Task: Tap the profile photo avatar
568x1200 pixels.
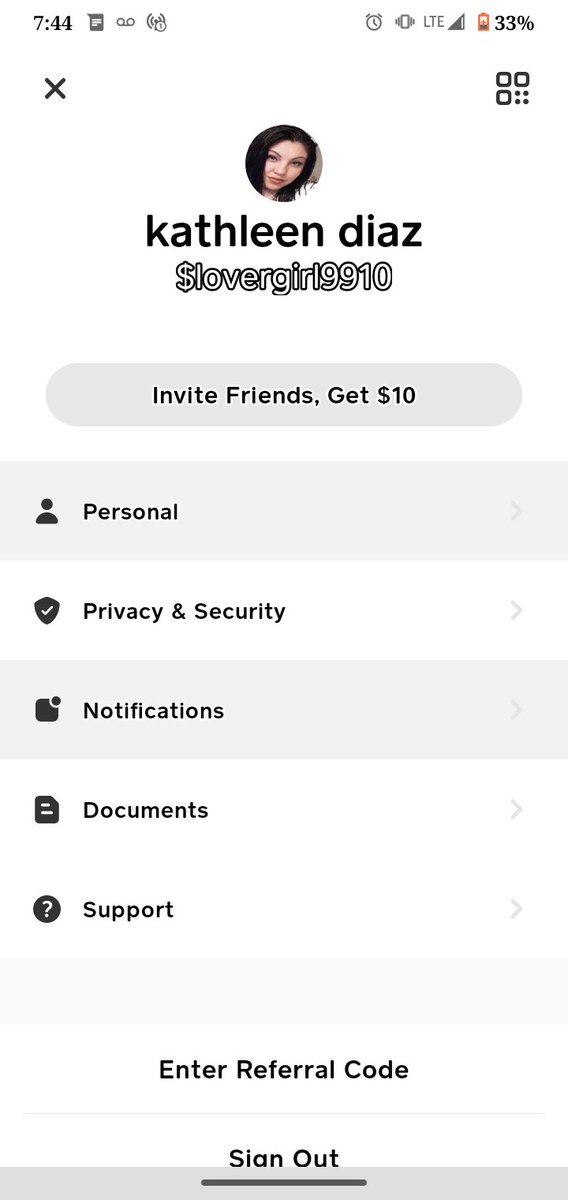Action: (284, 163)
